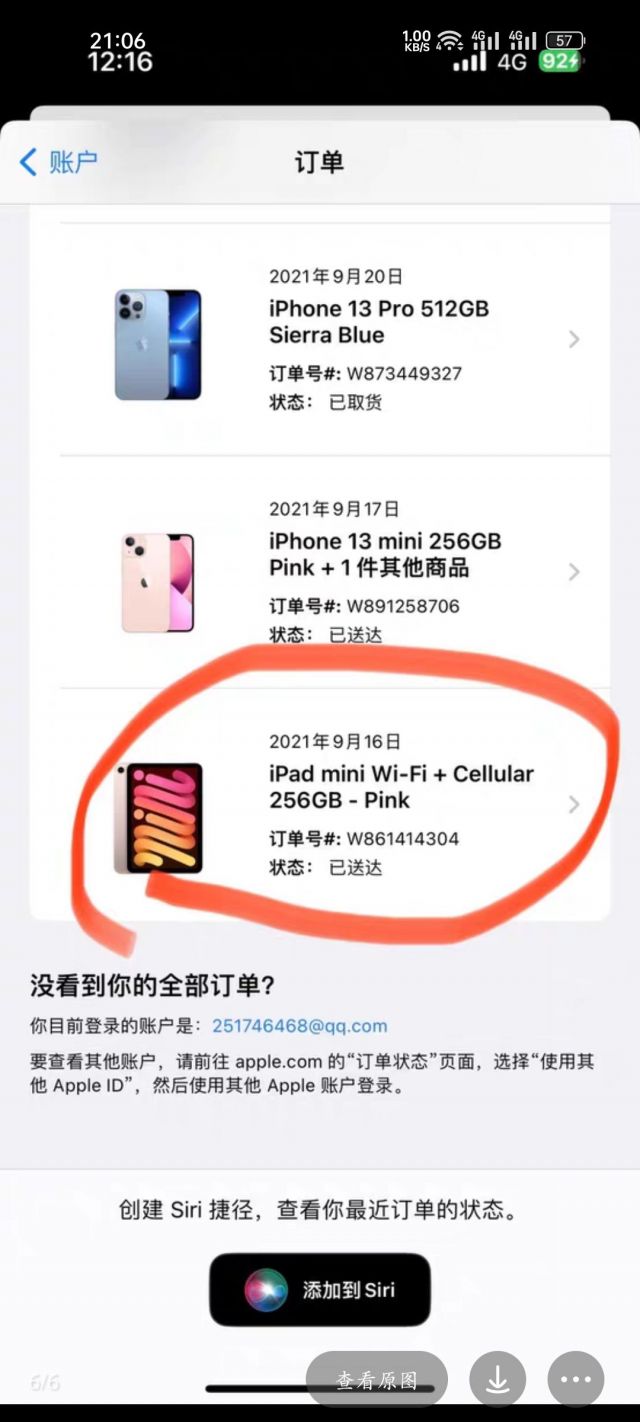This screenshot has width=640, height=1422.
Task: Open the three-dot more options menu
Action: (x=576, y=1380)
